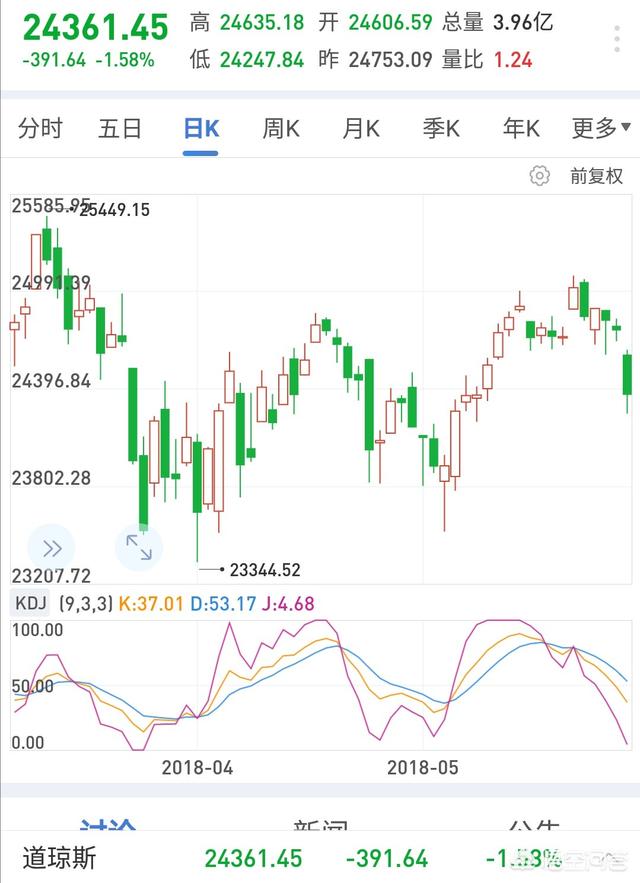Open the 道琼斯 index quote bar
This screenshot has width=640, height=883.
click(x=320, y=858)
